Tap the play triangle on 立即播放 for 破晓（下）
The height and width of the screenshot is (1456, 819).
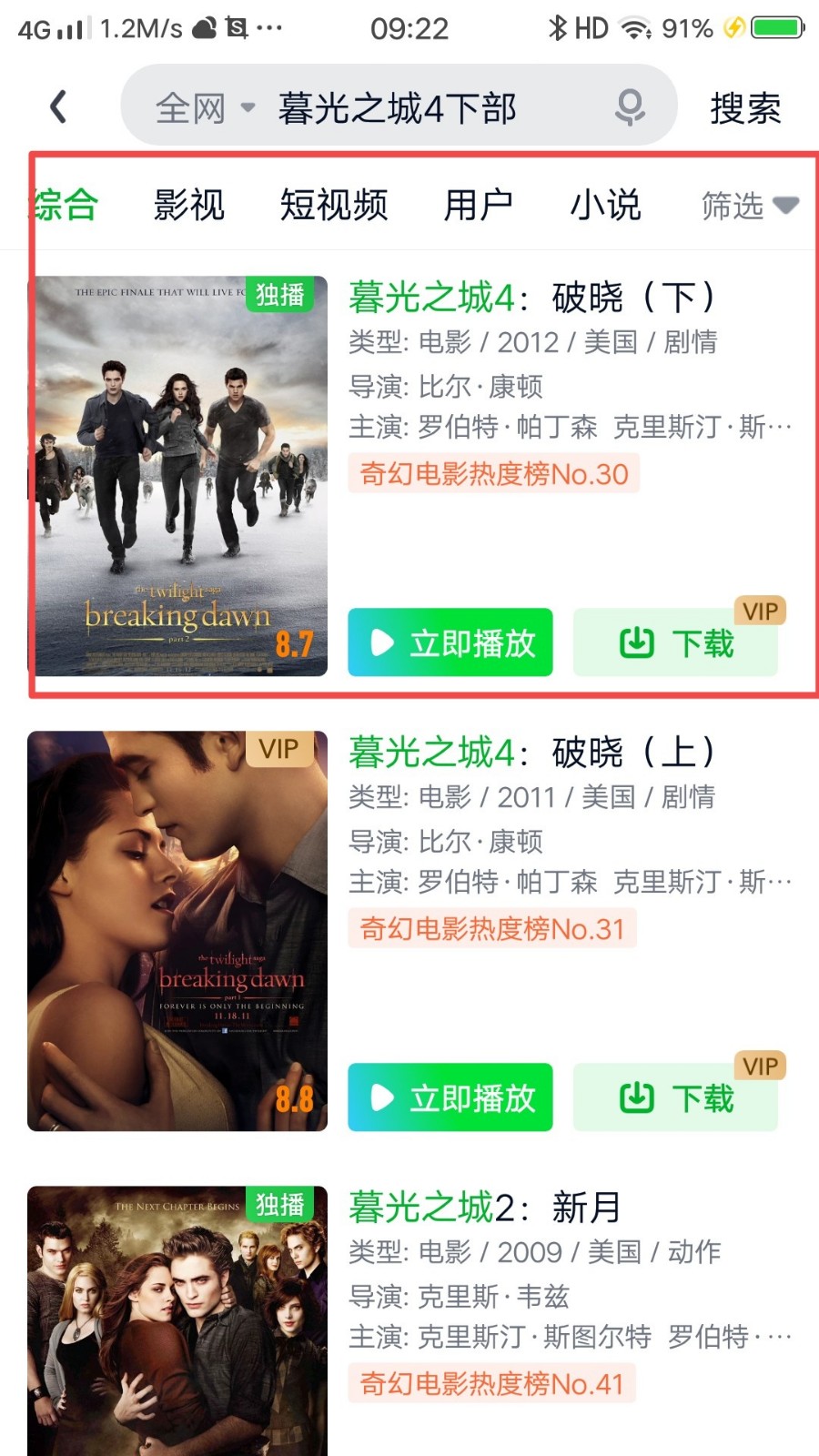pos(382,642)
